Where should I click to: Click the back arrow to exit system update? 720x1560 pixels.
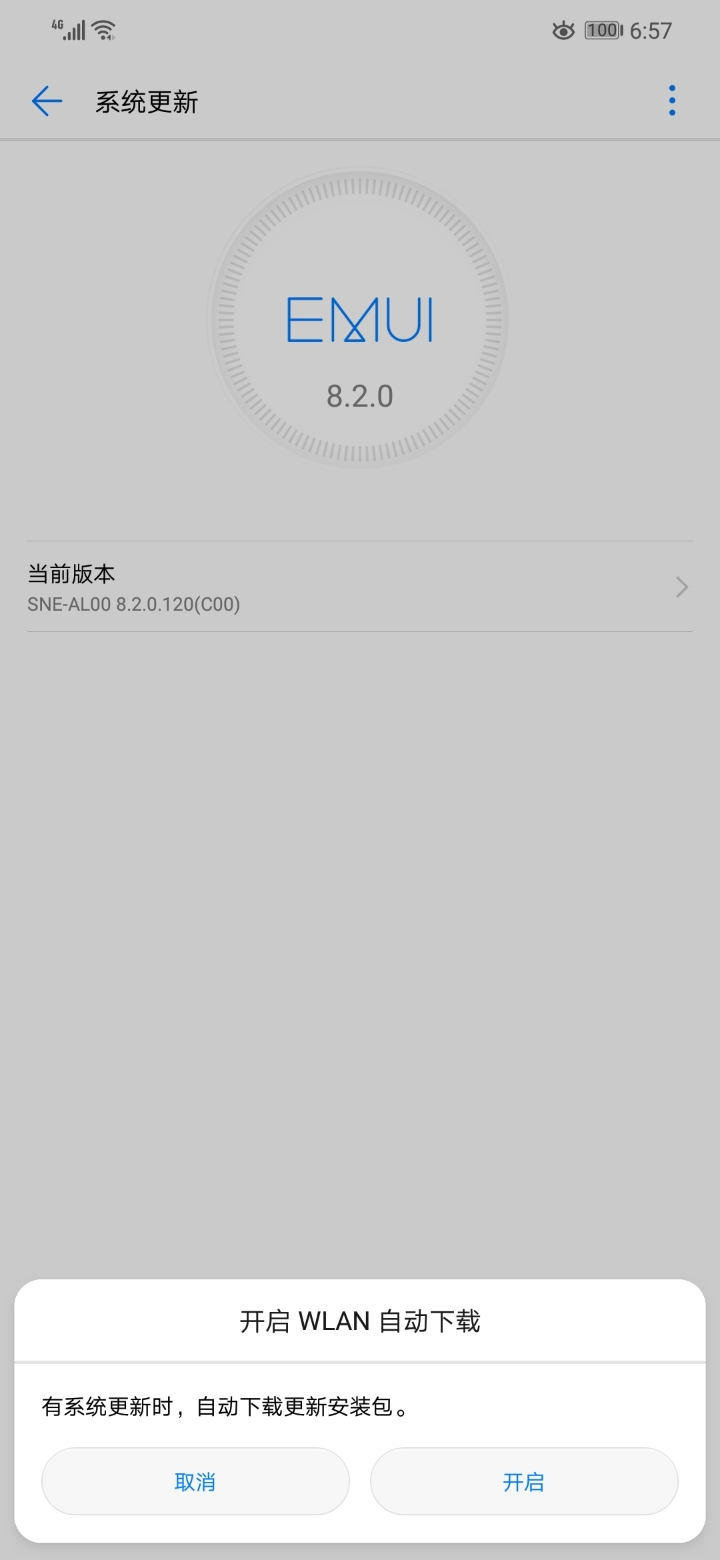(x=46, y=101)
